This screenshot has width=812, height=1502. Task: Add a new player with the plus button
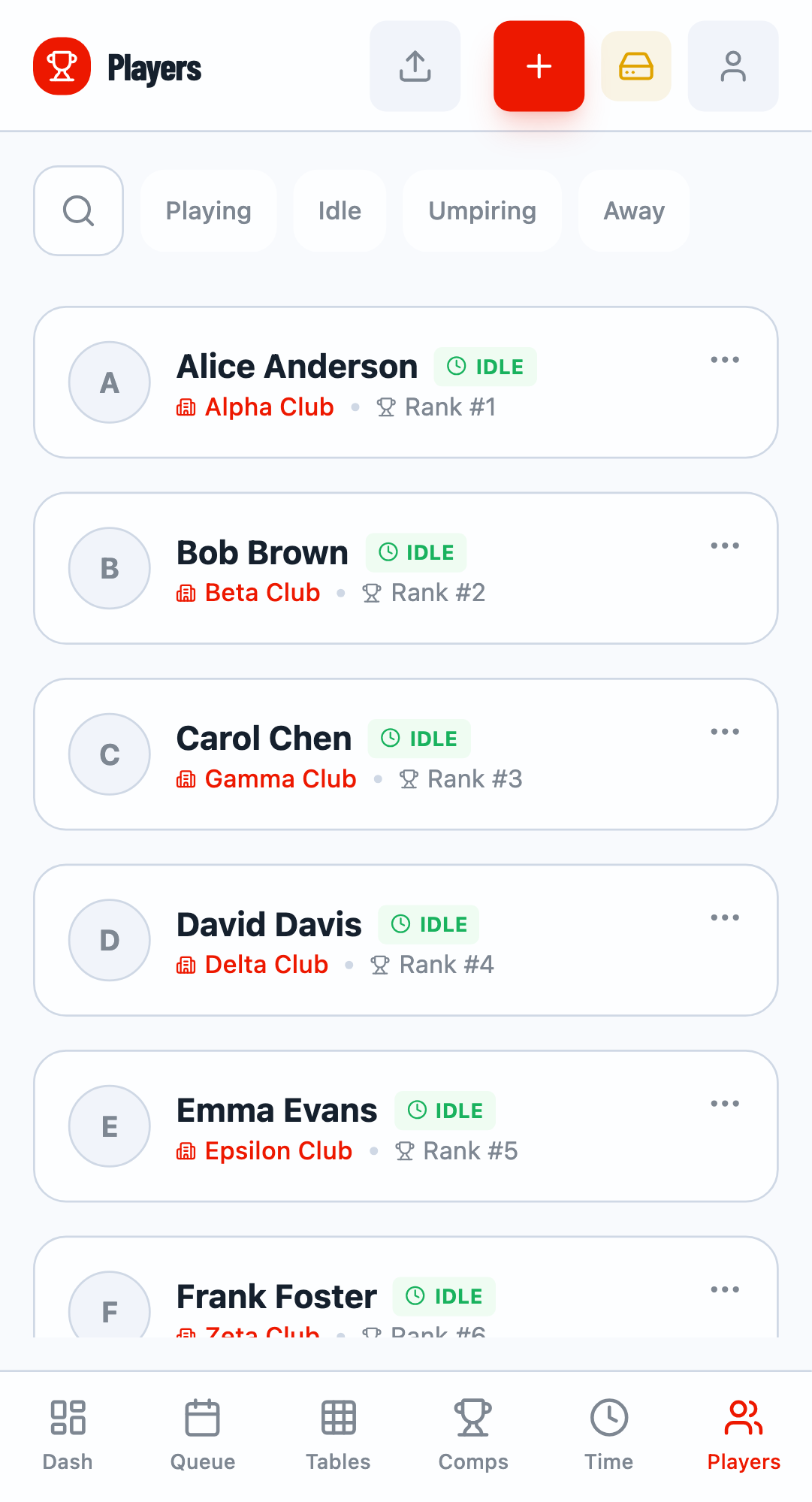[x=539, y=66]
